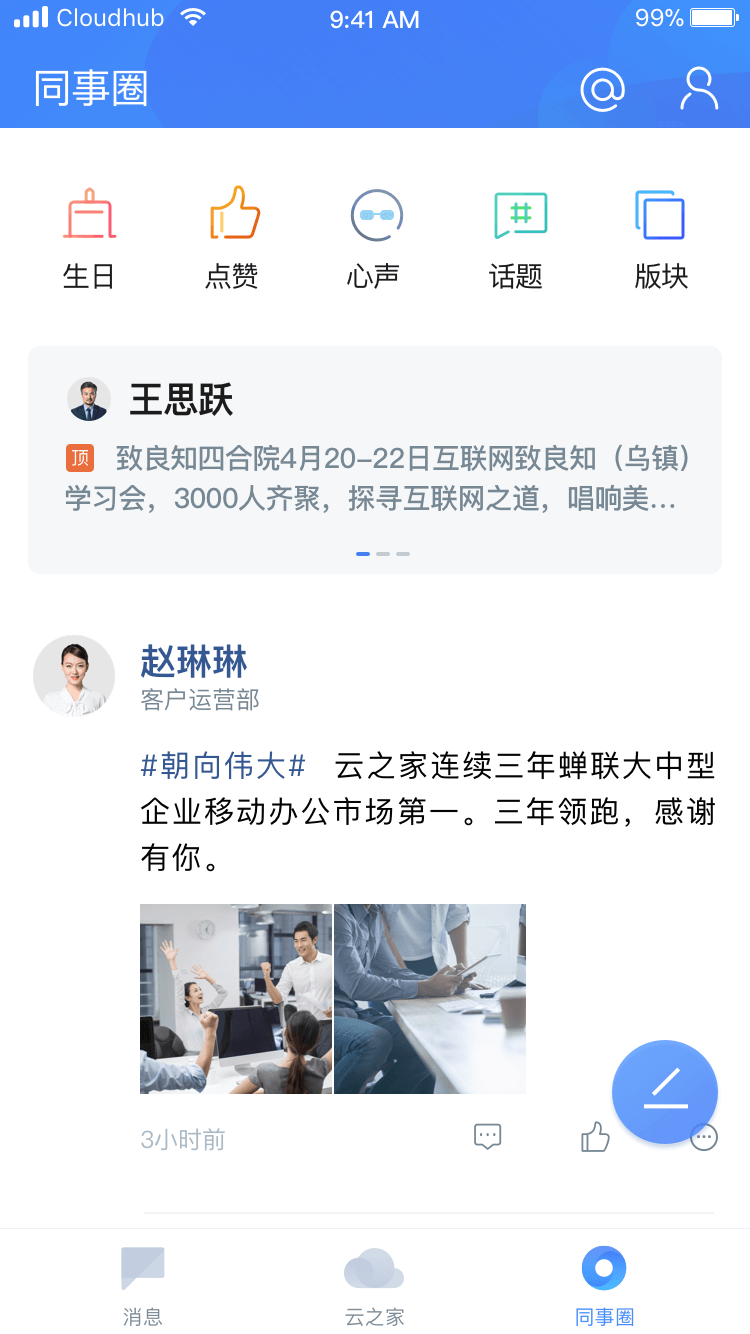The image size is (750, 1334).
Task: Open the #朝向伟大# topic link
Action: (x=223, y=767)
